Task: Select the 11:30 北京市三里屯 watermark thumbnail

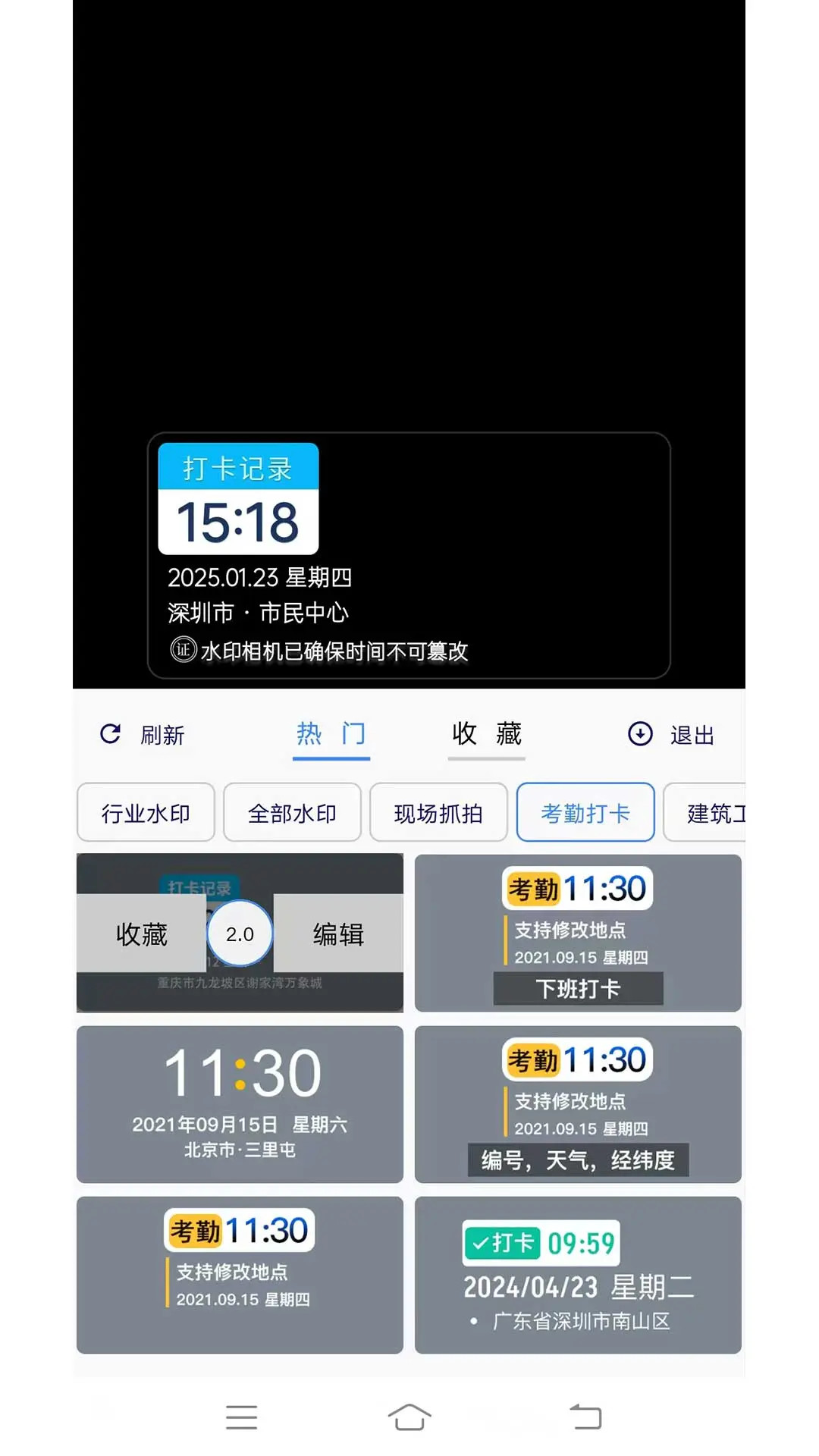Action: click(x=240, y=1105)
